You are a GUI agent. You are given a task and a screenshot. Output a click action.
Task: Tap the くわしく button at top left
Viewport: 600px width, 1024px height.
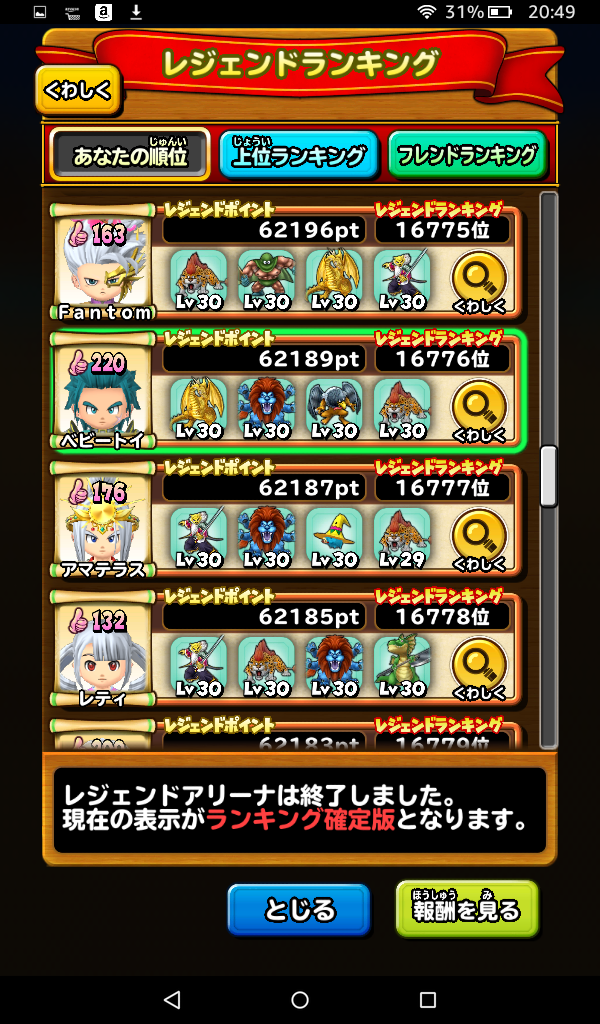pyautogui.click(x=78, y=91)
